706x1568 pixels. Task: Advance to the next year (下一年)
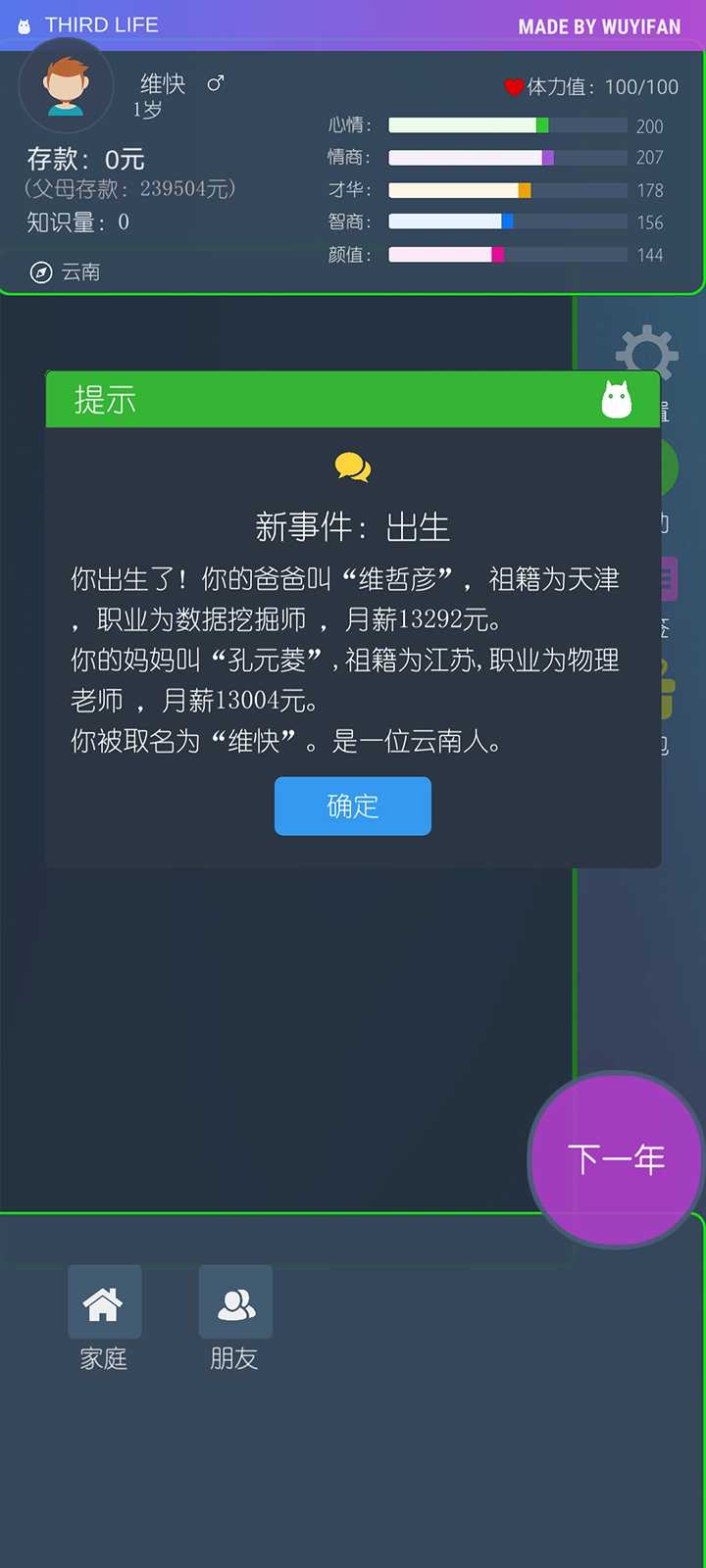pos(616,1159)
